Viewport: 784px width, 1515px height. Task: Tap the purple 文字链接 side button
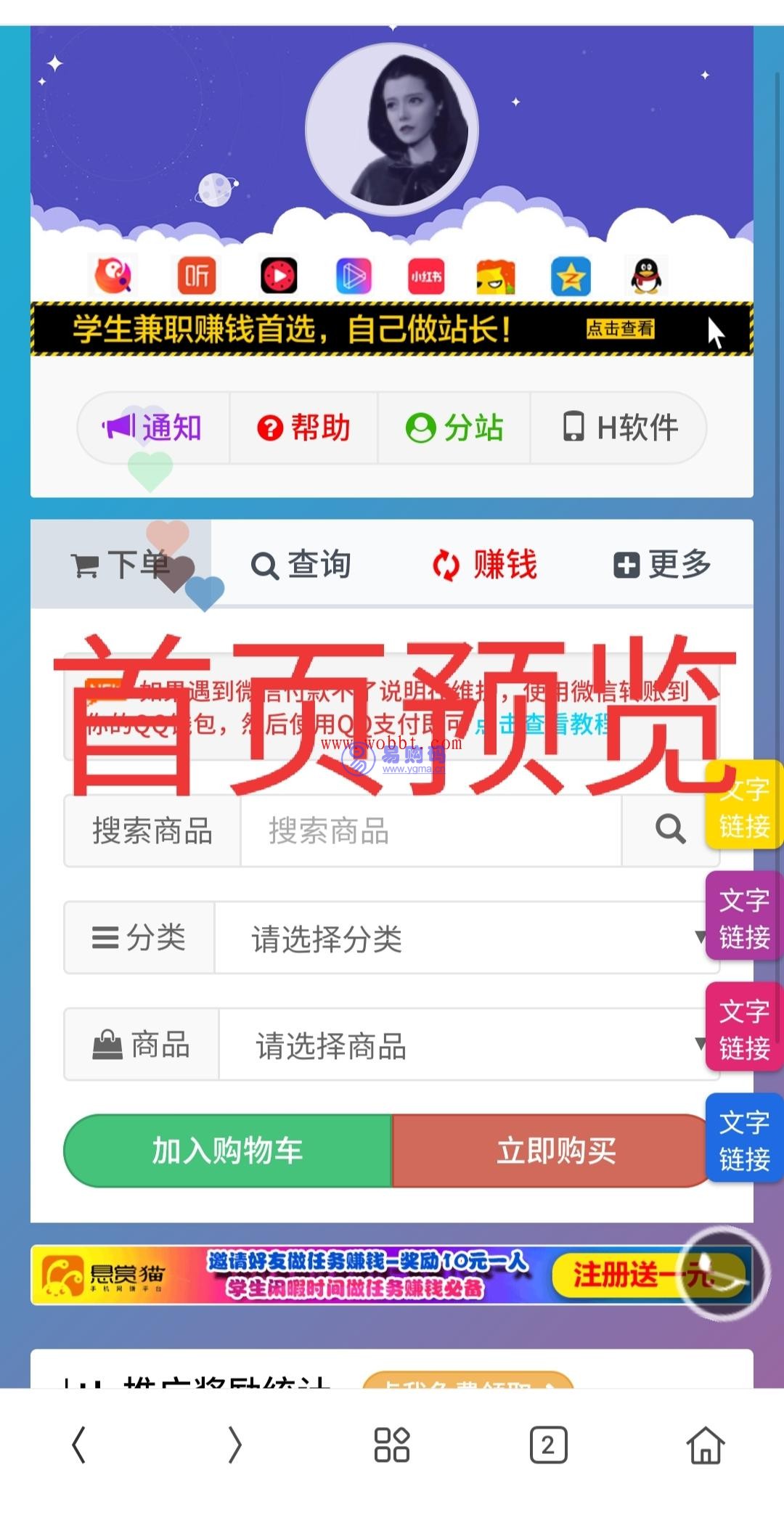pyautogui.click(x=744, y=918)
